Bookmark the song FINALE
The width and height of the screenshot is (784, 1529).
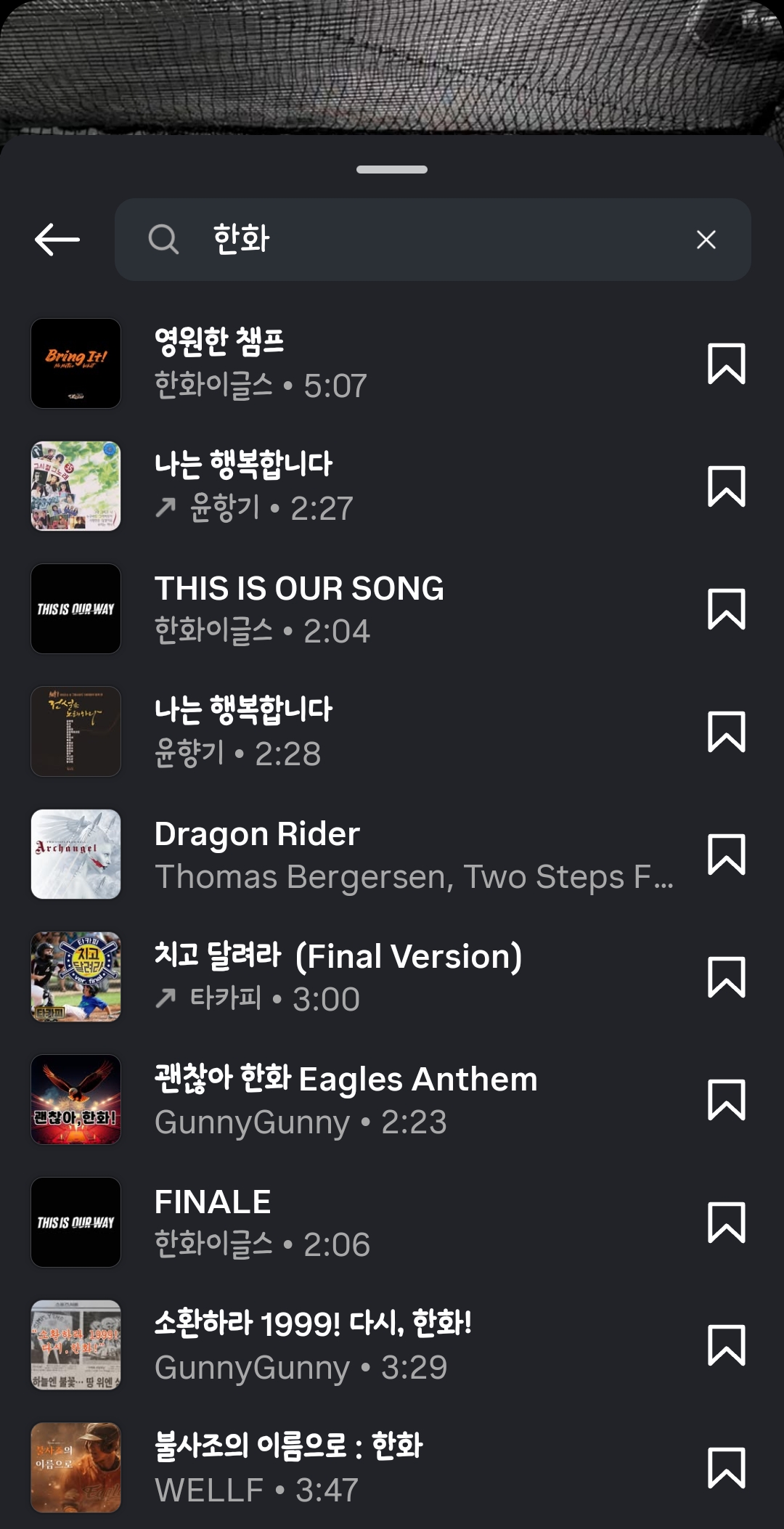point(726,1222)
